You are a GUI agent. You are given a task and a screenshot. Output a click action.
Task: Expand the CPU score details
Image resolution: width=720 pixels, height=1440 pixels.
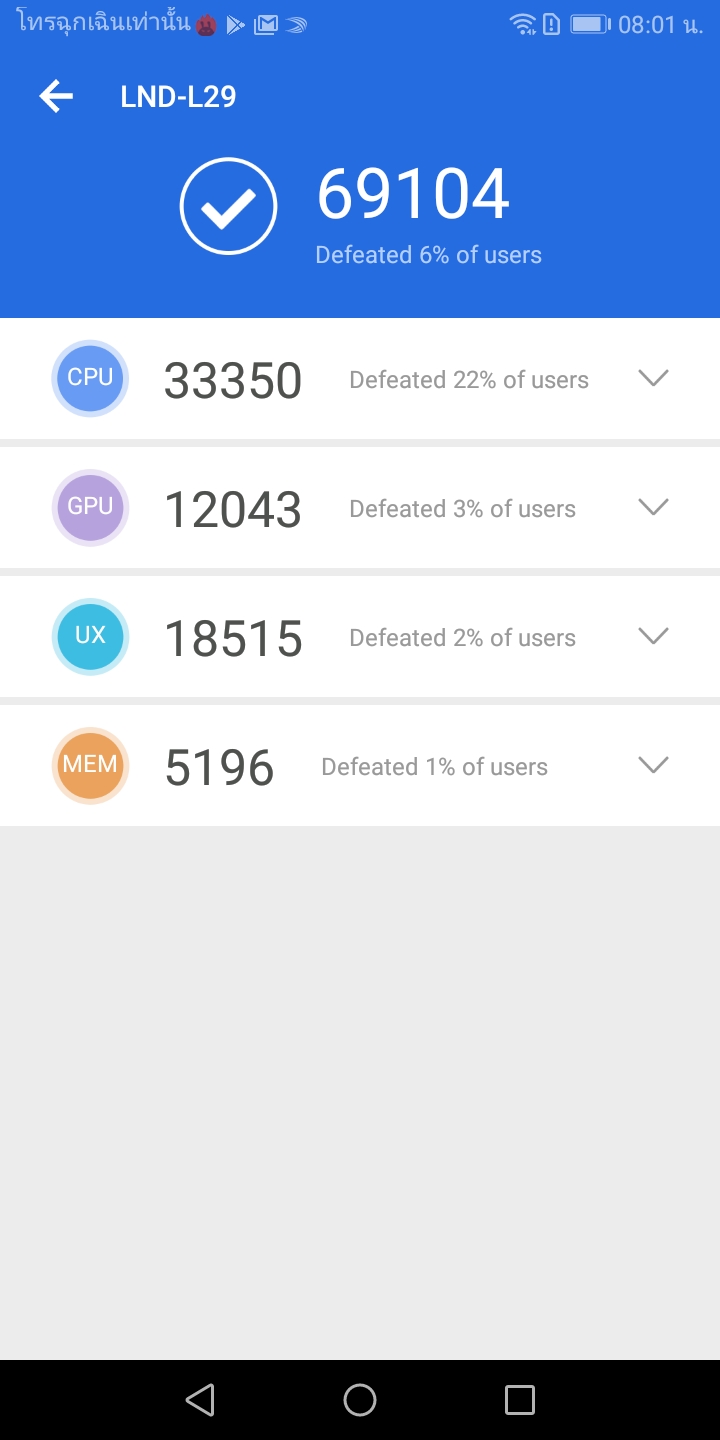(653, 378)
